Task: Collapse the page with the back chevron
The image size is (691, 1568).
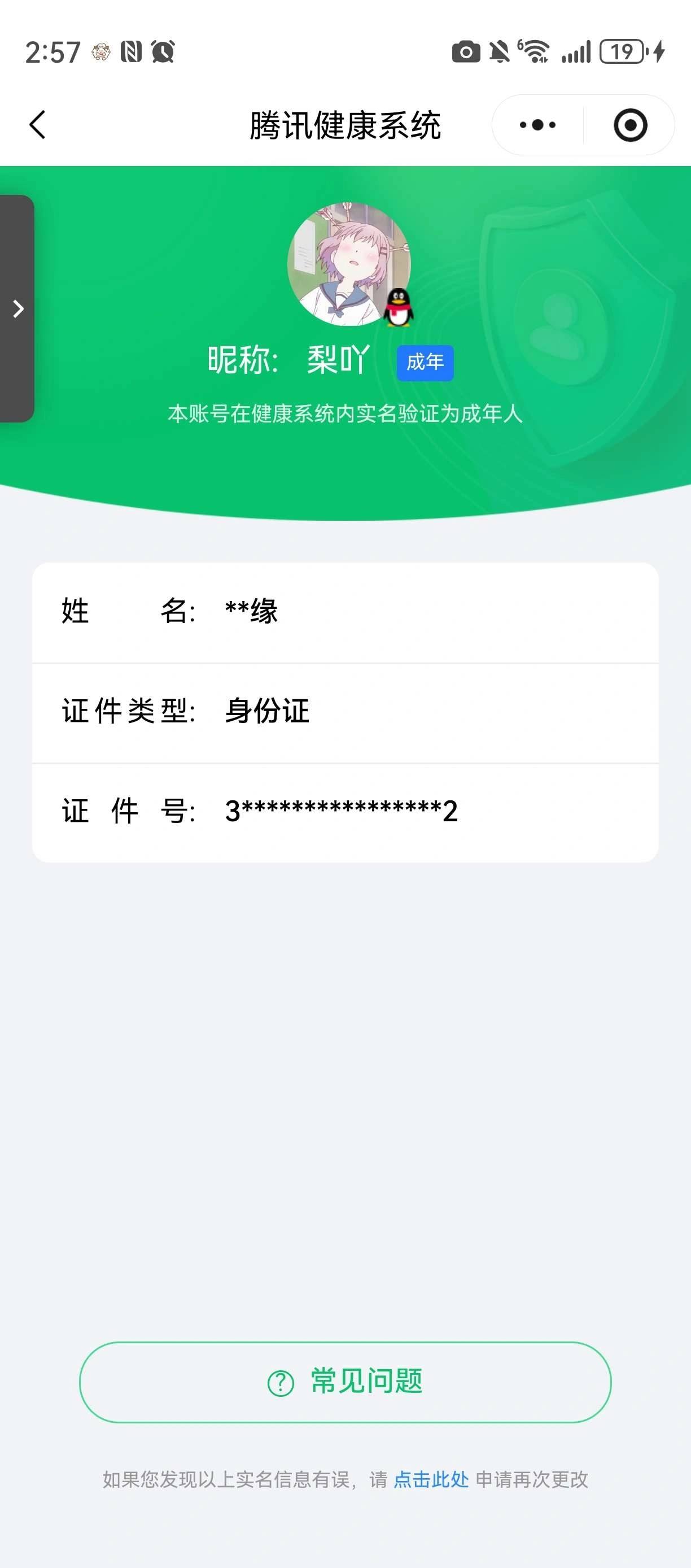Action: click(x=38, y=124)
